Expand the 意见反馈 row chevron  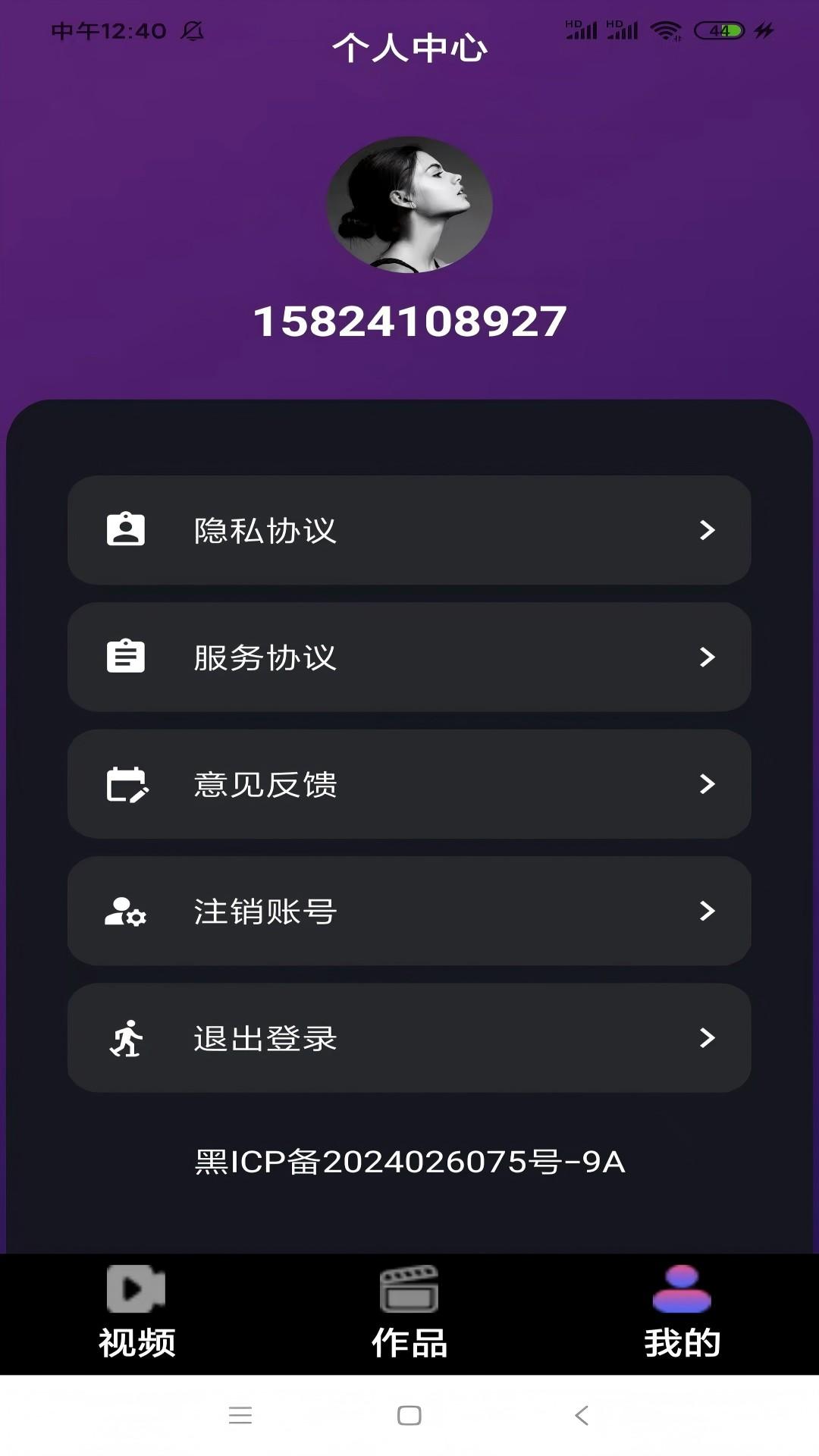click(x=708, y=785)
